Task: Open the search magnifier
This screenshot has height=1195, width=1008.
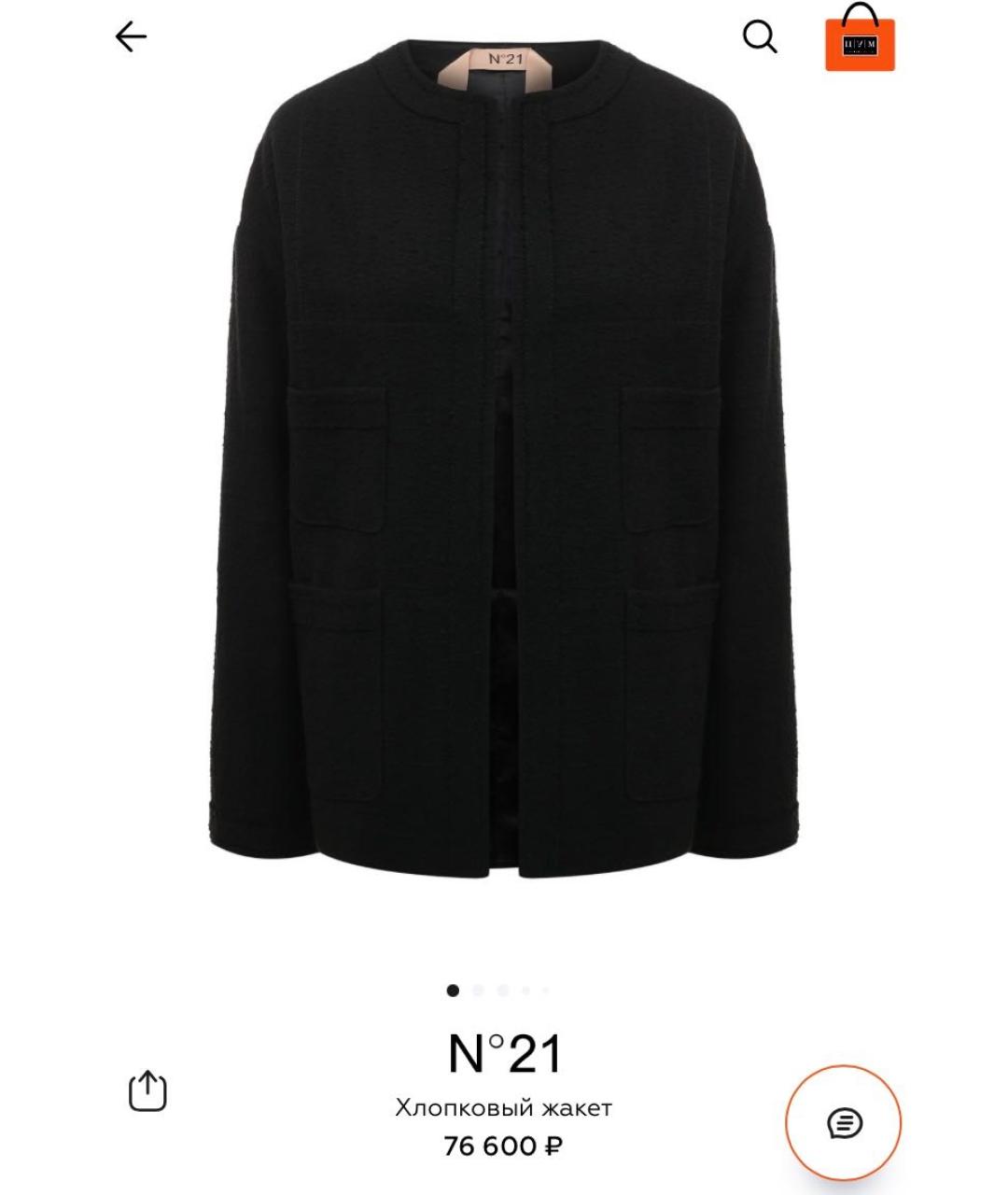Action: point(760,37)
